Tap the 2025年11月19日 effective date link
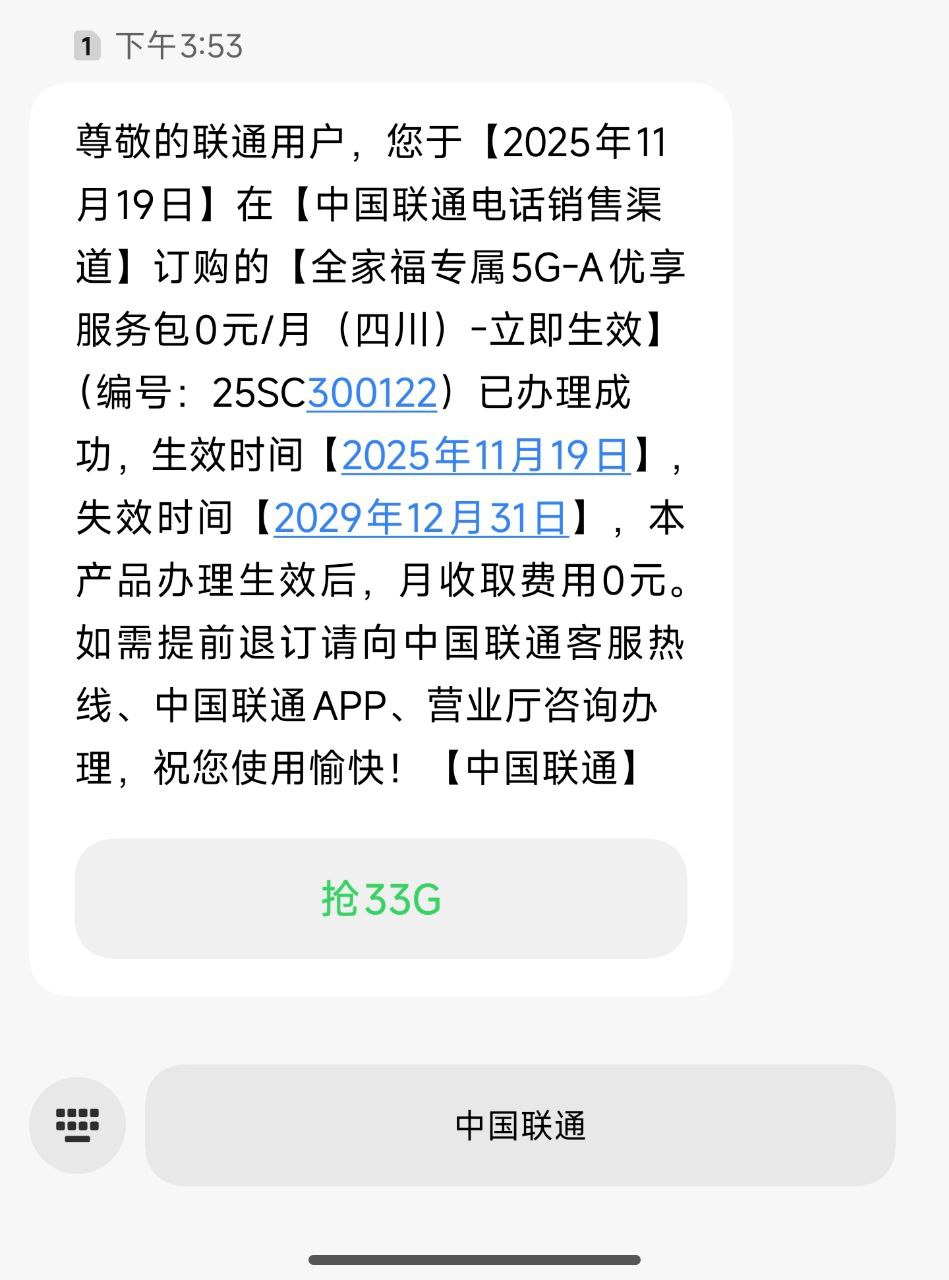 pos(486,456)
